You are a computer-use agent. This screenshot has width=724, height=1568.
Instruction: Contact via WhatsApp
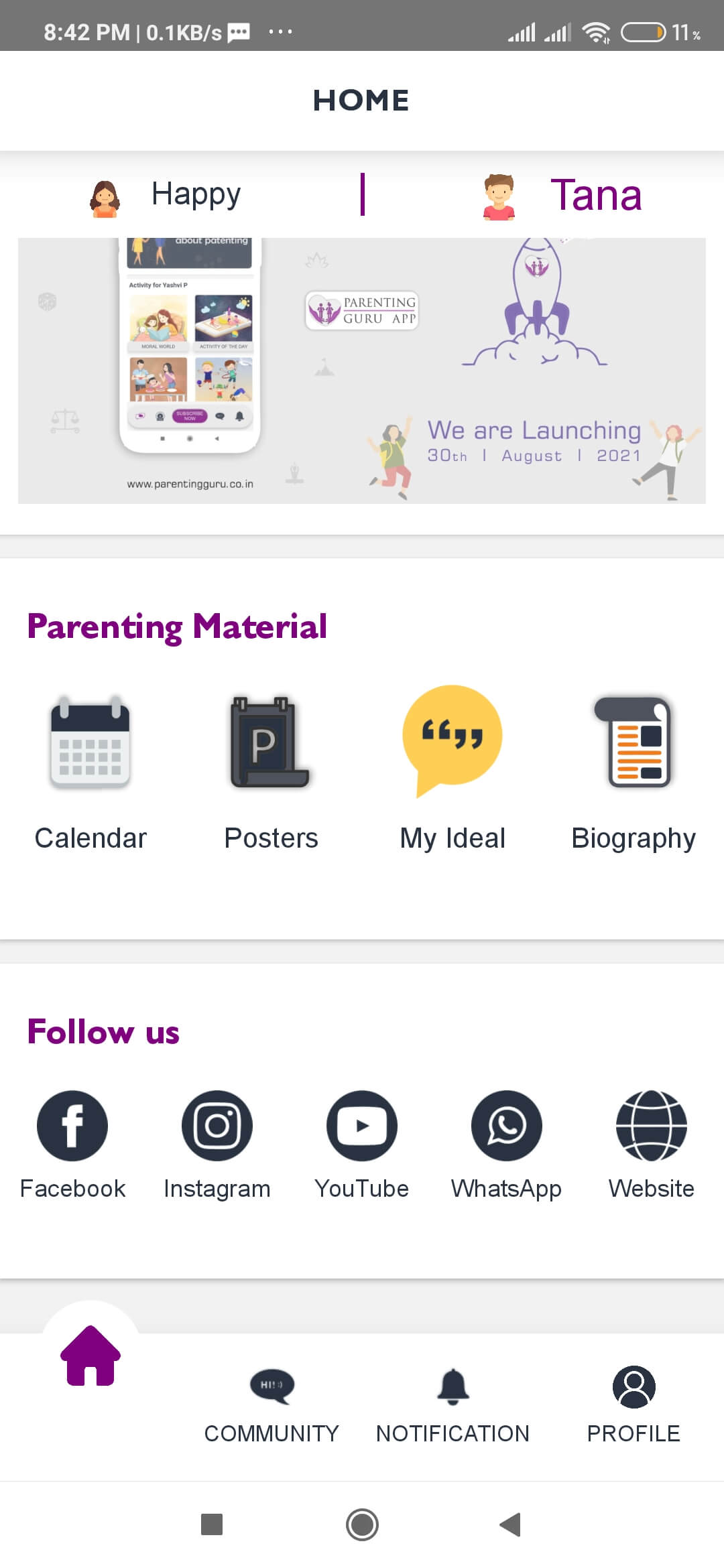(x=507, y=1142)
